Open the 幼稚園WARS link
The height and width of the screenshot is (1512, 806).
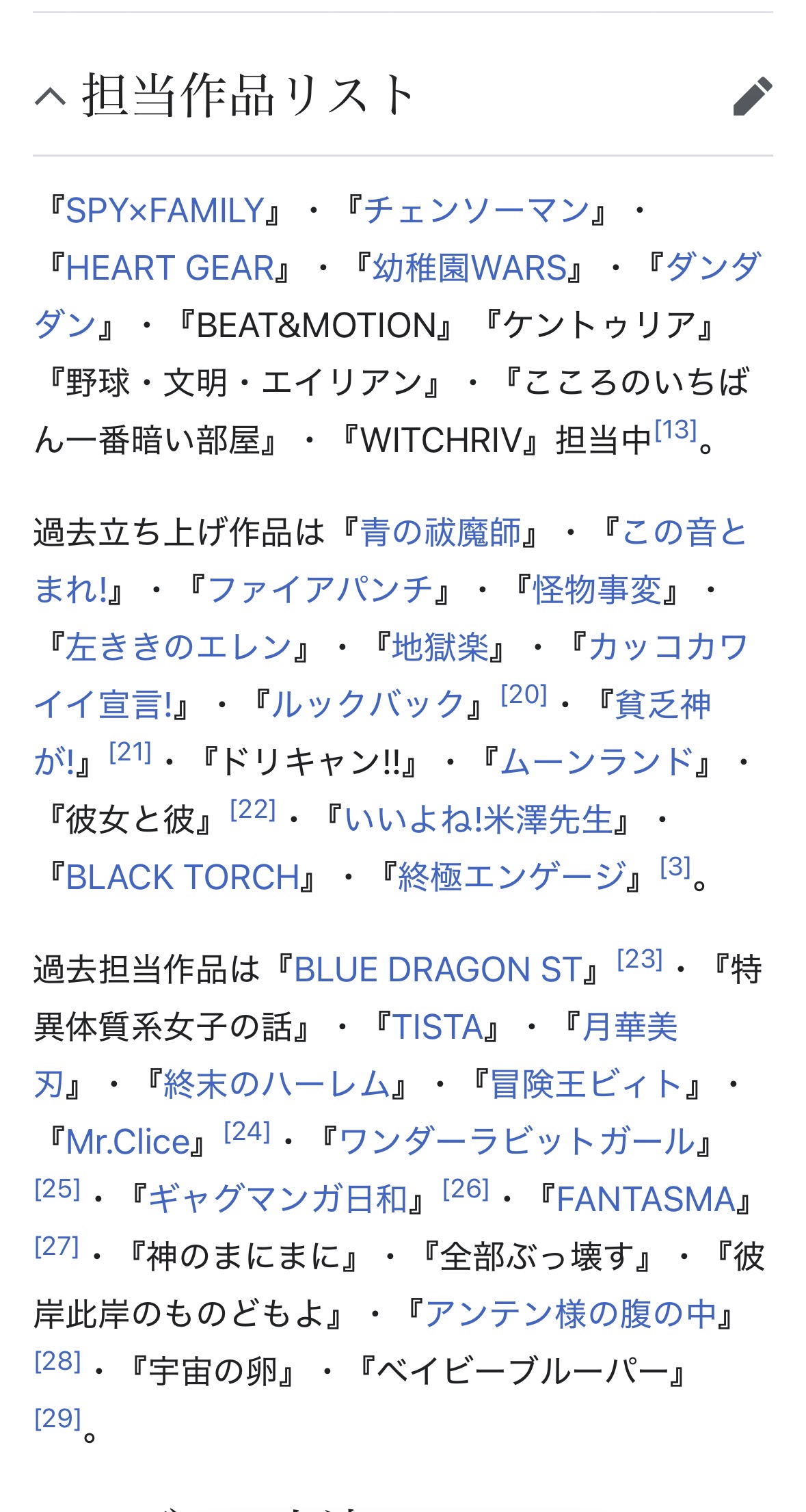tap(470, 268)
